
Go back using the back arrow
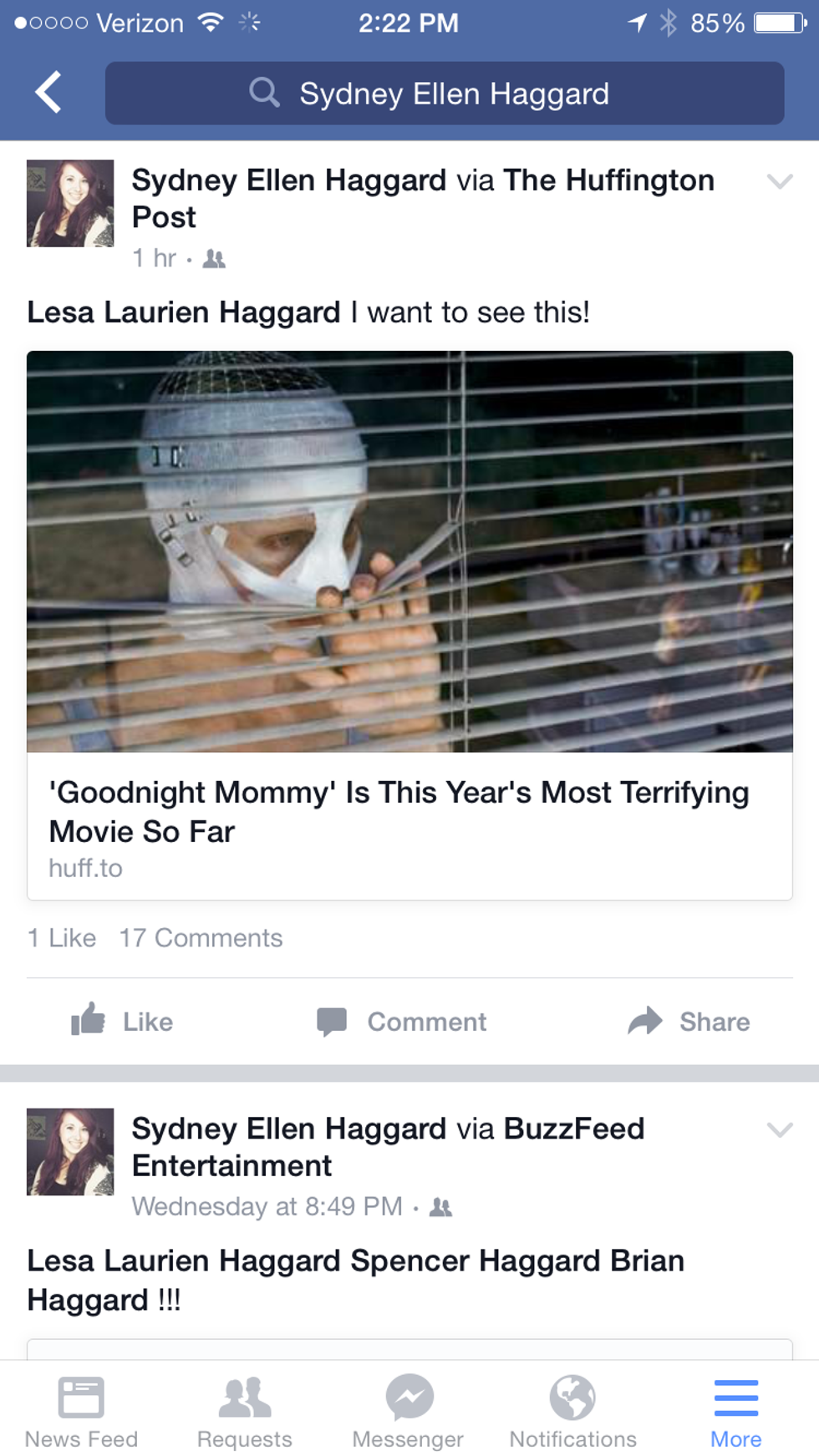tap(48, 92)
